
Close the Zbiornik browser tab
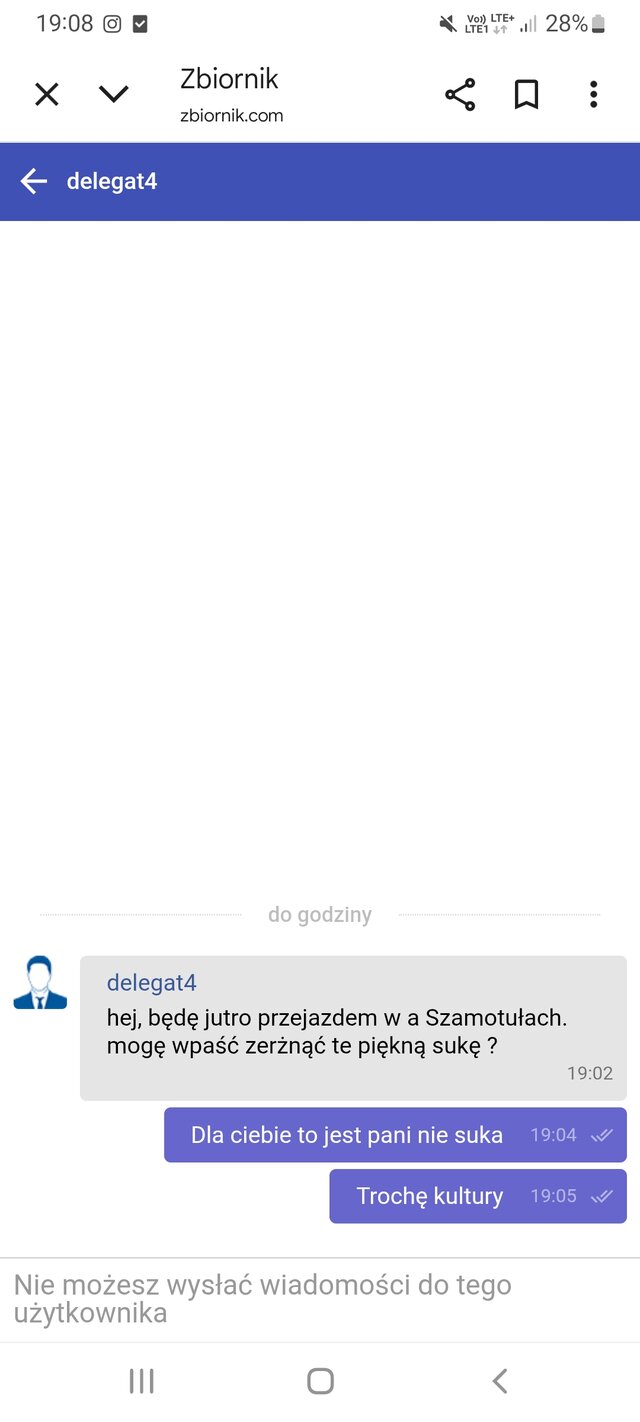point(47,94)
